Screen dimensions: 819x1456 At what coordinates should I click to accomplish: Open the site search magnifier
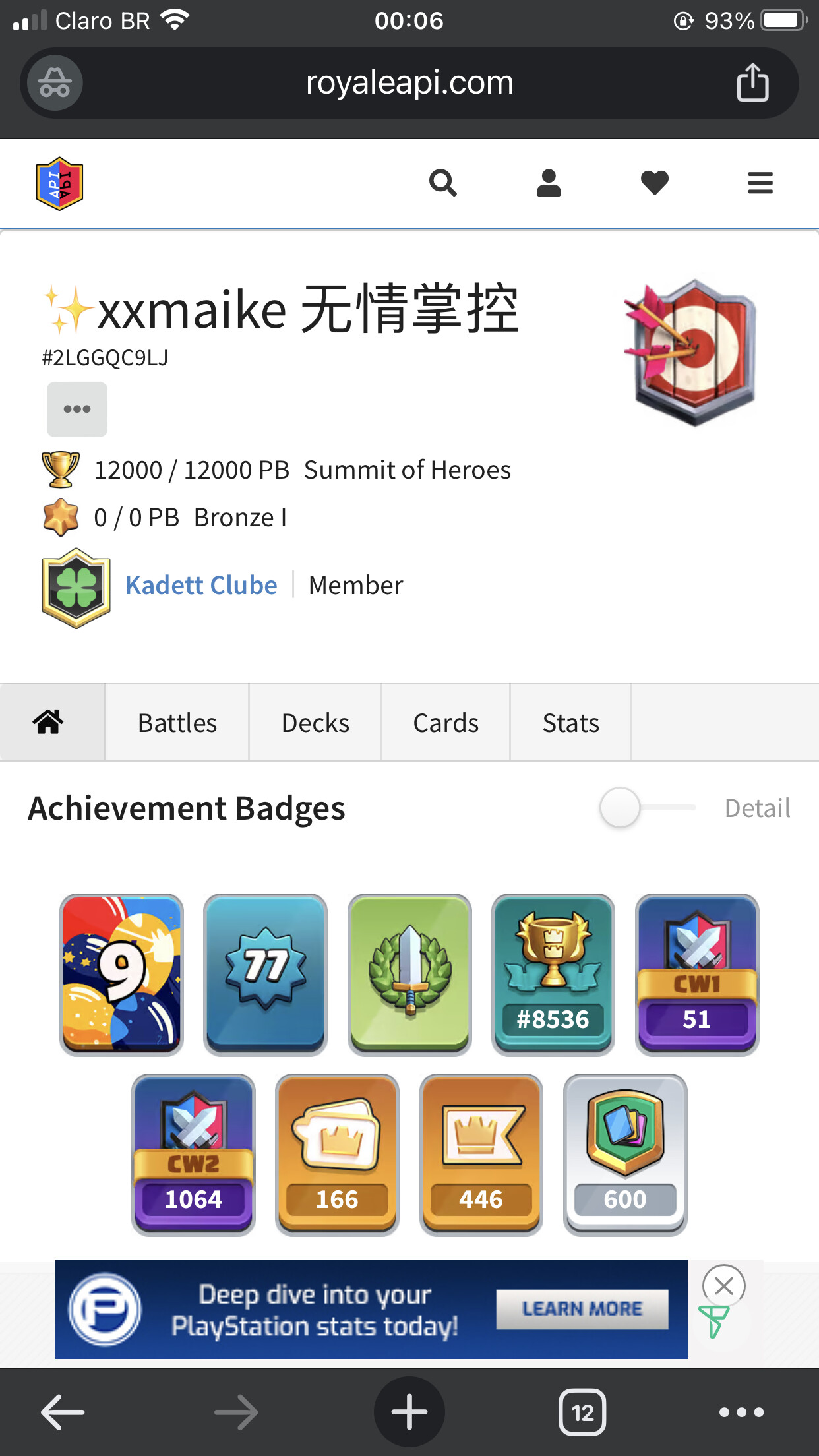tap(442, 183)
